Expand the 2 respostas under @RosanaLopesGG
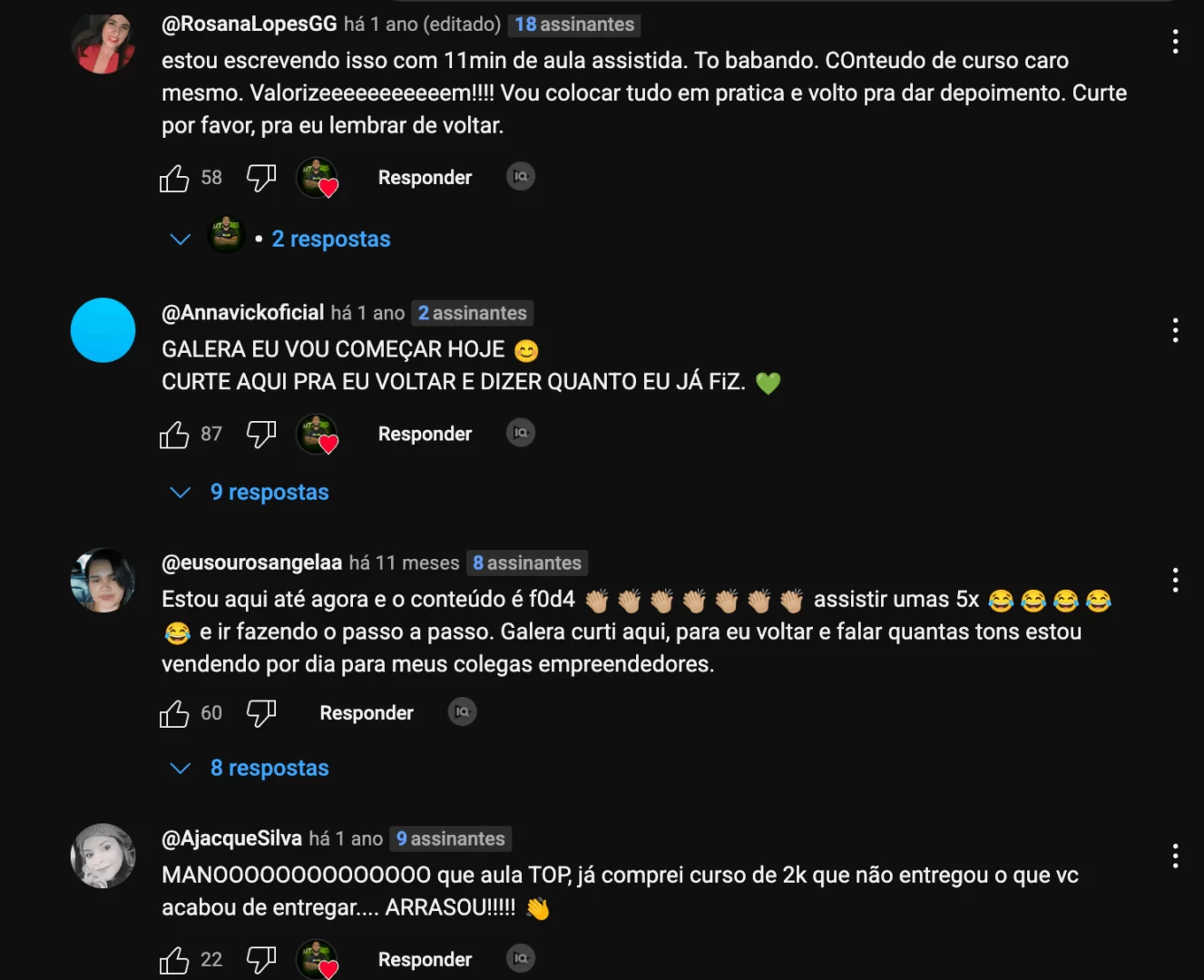1204x980 pixels. (330, 240)
